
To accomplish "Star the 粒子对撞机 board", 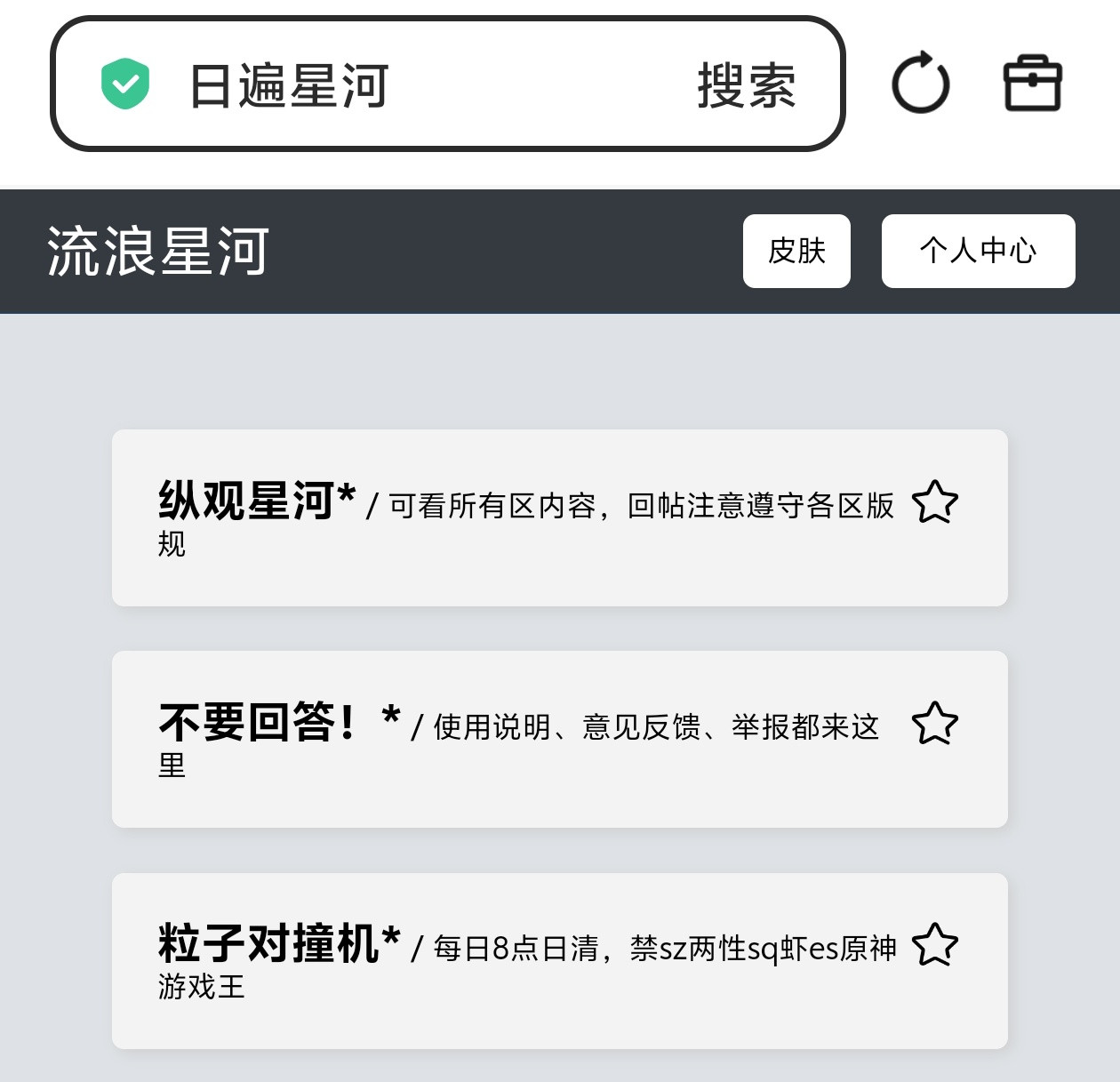I will [x=935, y=945].
